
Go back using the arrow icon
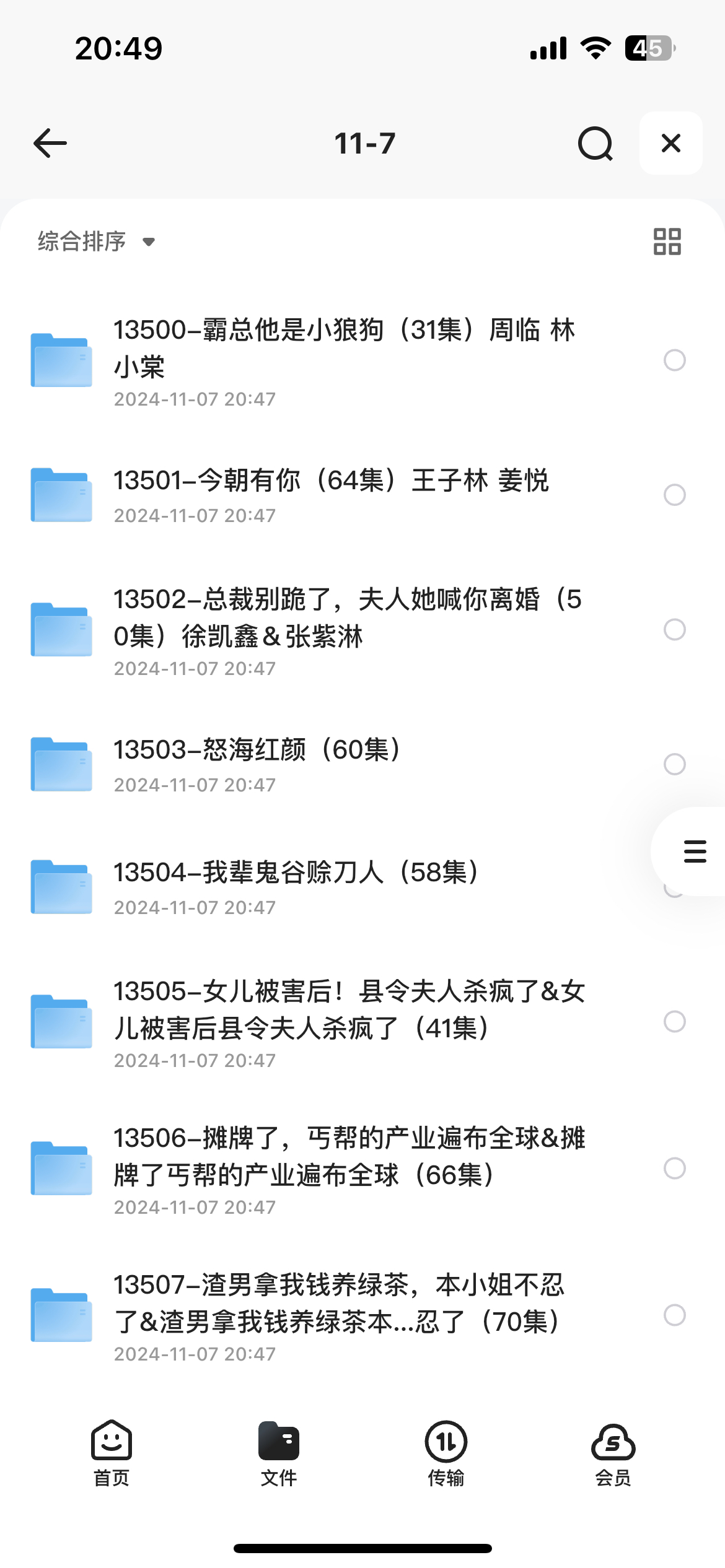pyautogui.click(x=50, y=143)
